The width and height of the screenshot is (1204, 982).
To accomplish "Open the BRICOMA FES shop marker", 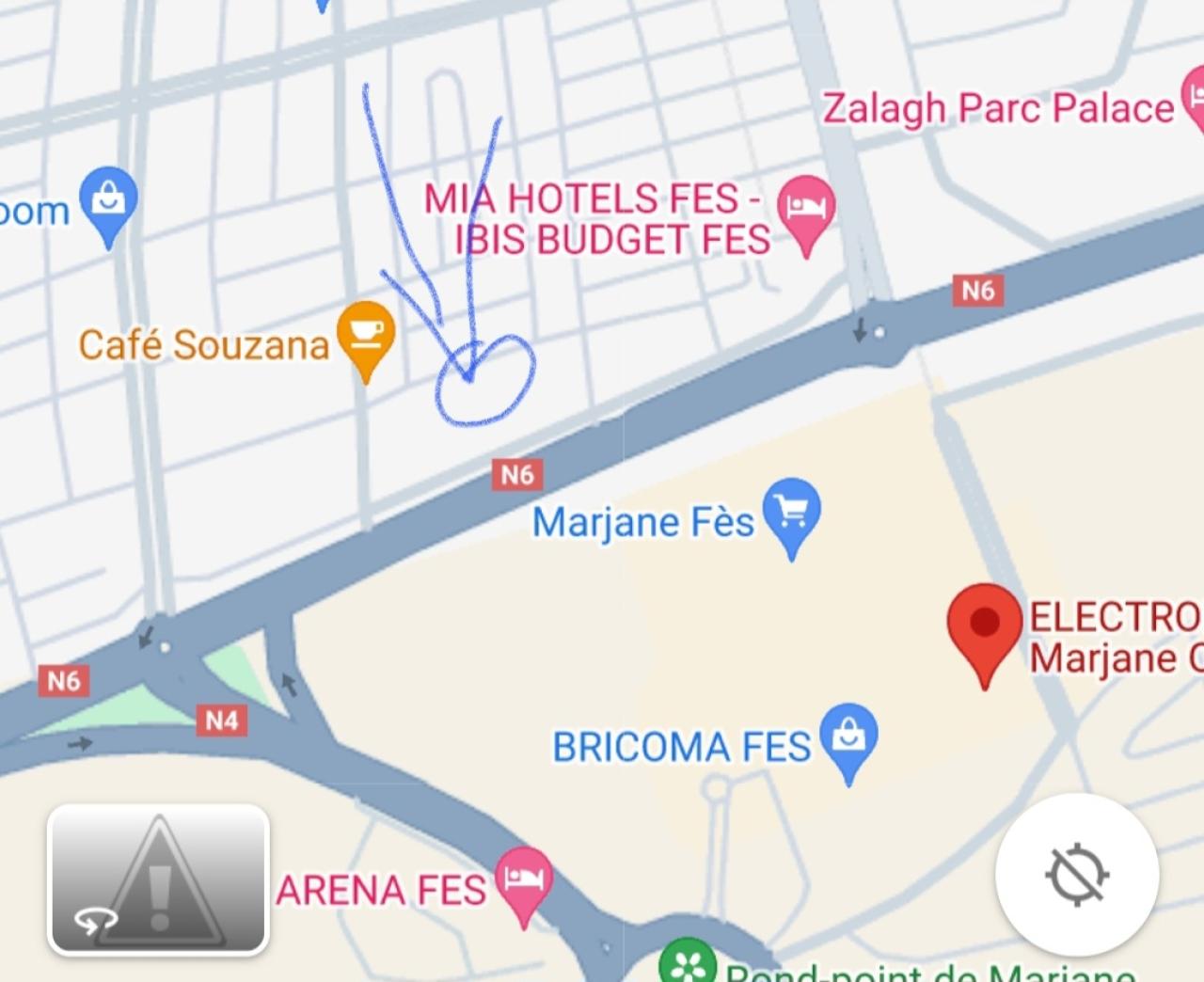I will tap(848, 737).
